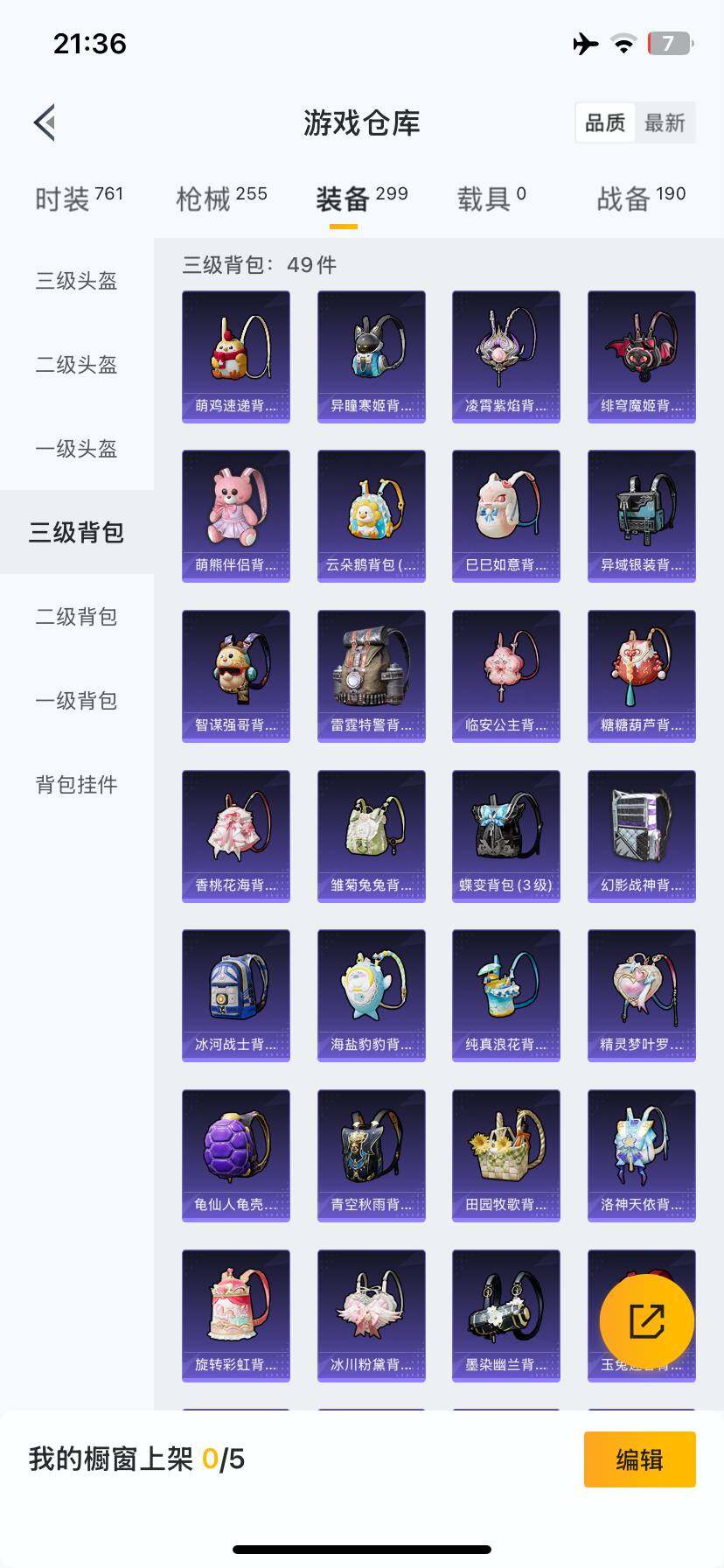View the 田园牧歌背包 item
The width and height of the screenshot is (724, 1568).
[506, 1155]
